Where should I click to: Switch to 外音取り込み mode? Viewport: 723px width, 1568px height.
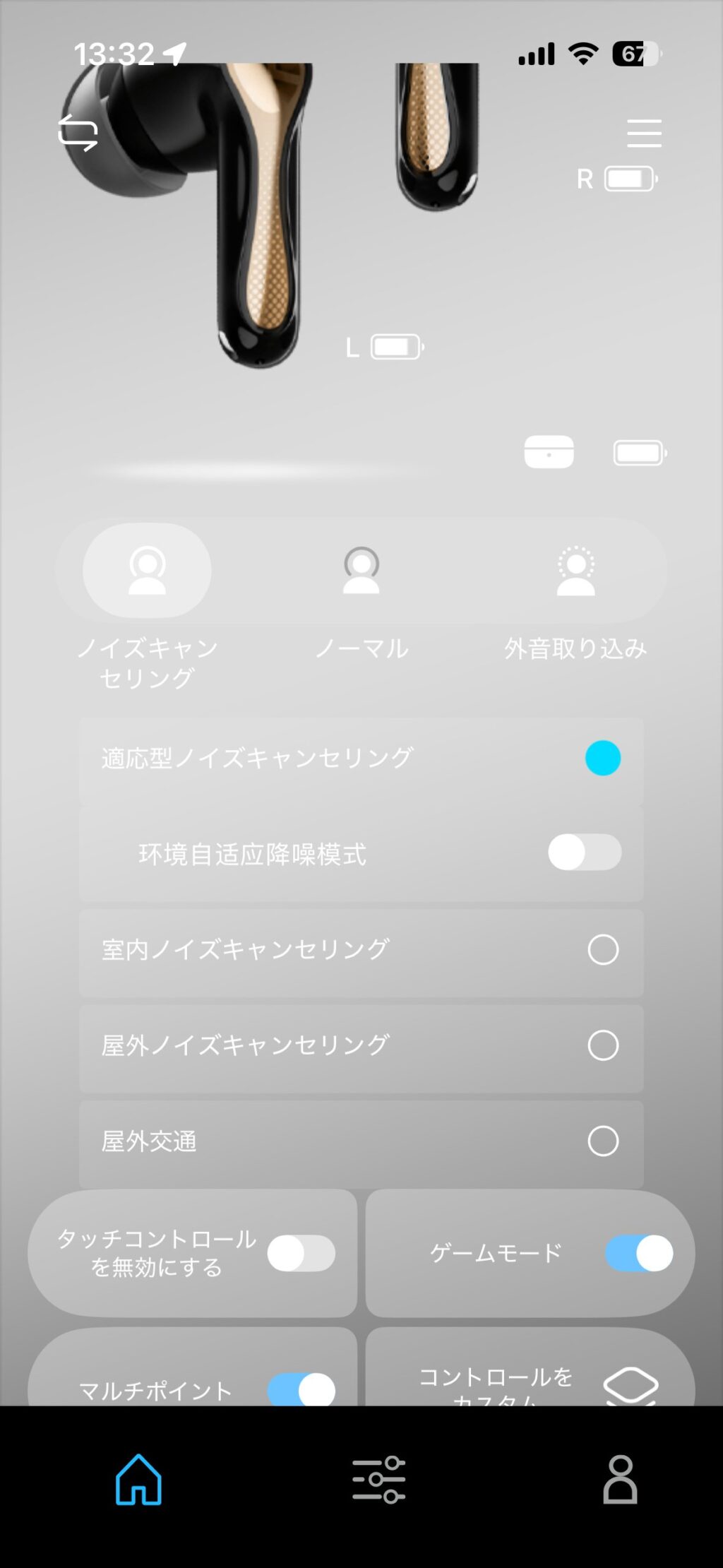coord(575,571)
